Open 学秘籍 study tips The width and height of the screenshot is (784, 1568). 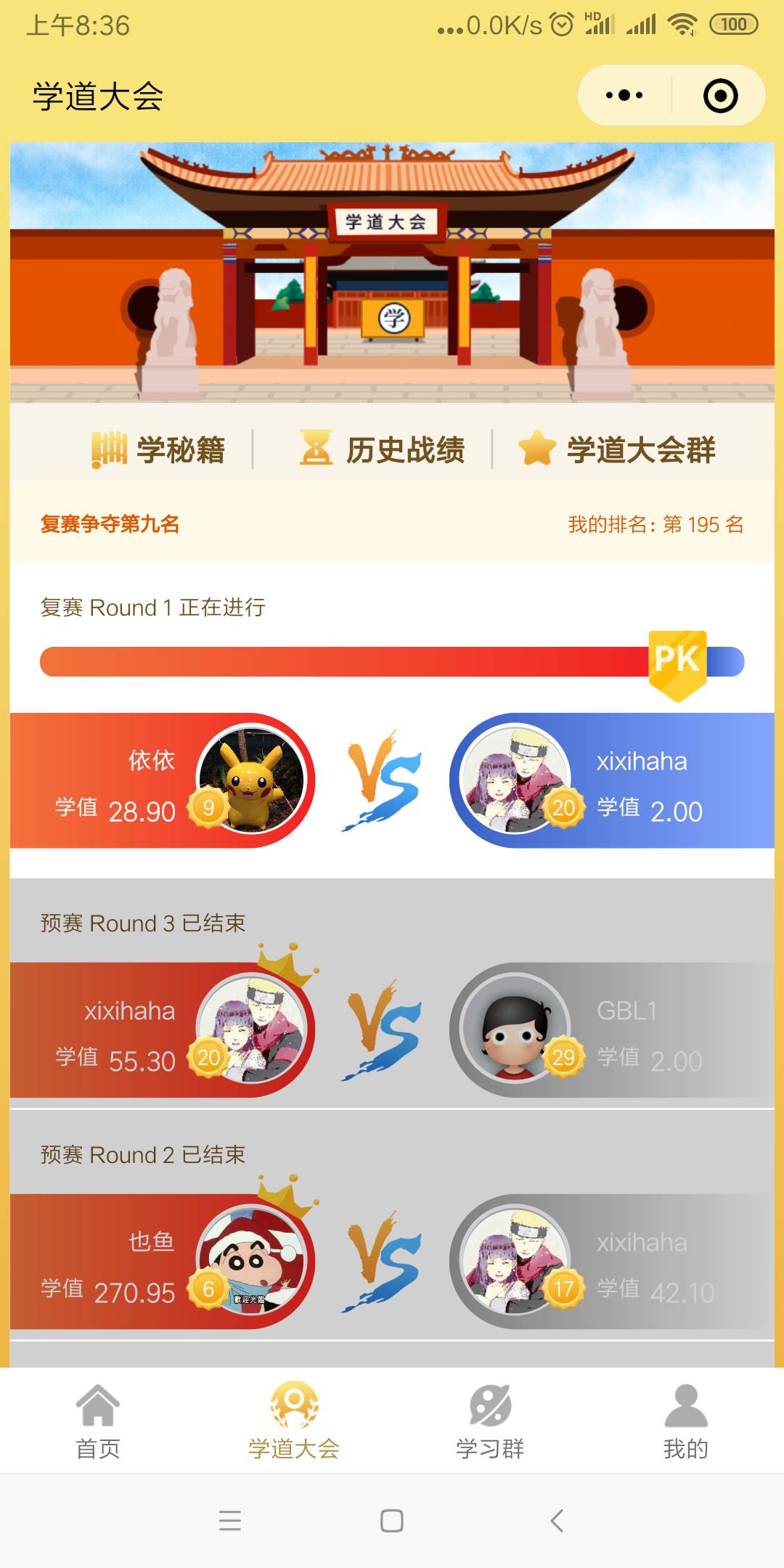coord(158,449)
